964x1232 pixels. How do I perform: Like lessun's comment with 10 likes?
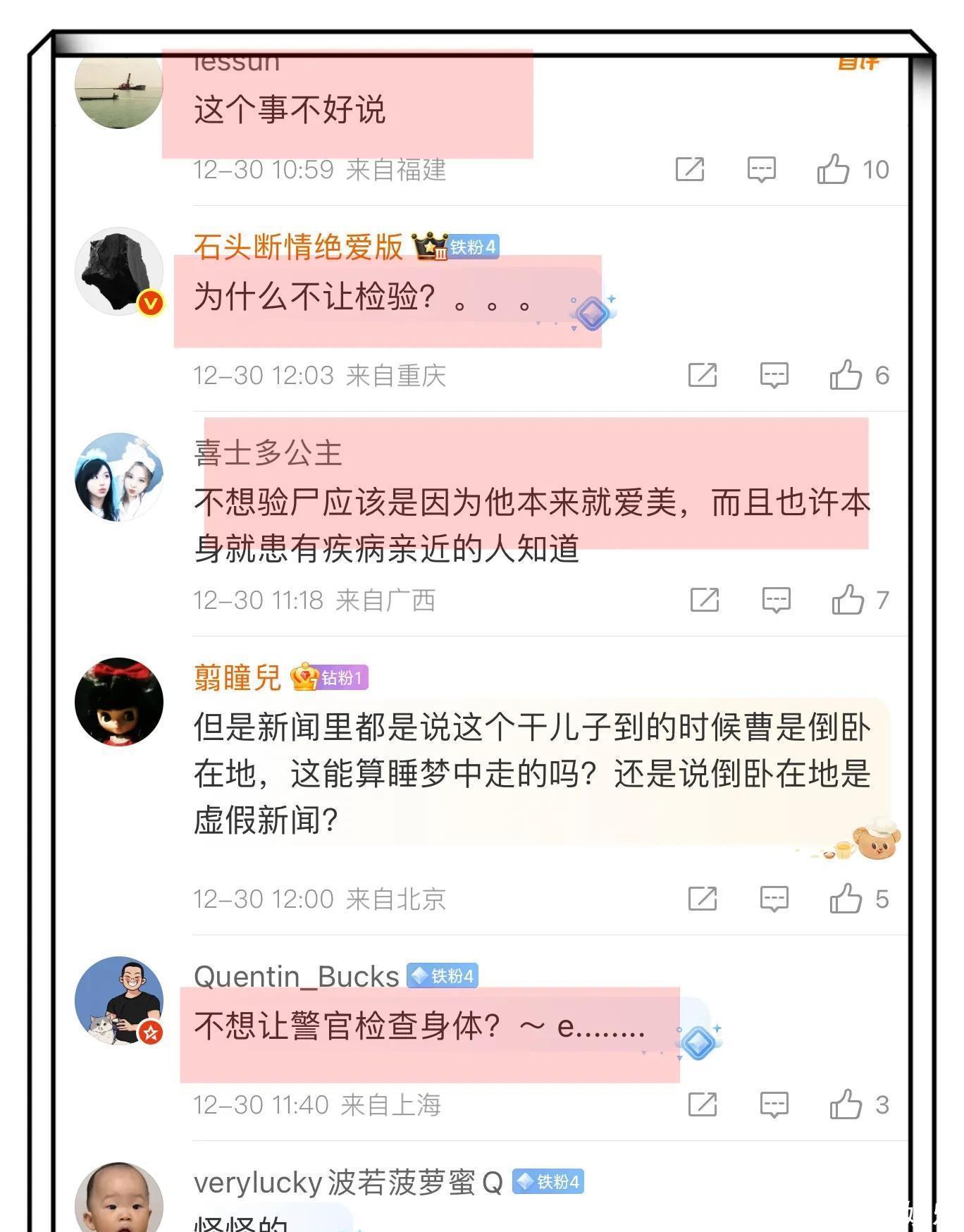tap(833, 170)
